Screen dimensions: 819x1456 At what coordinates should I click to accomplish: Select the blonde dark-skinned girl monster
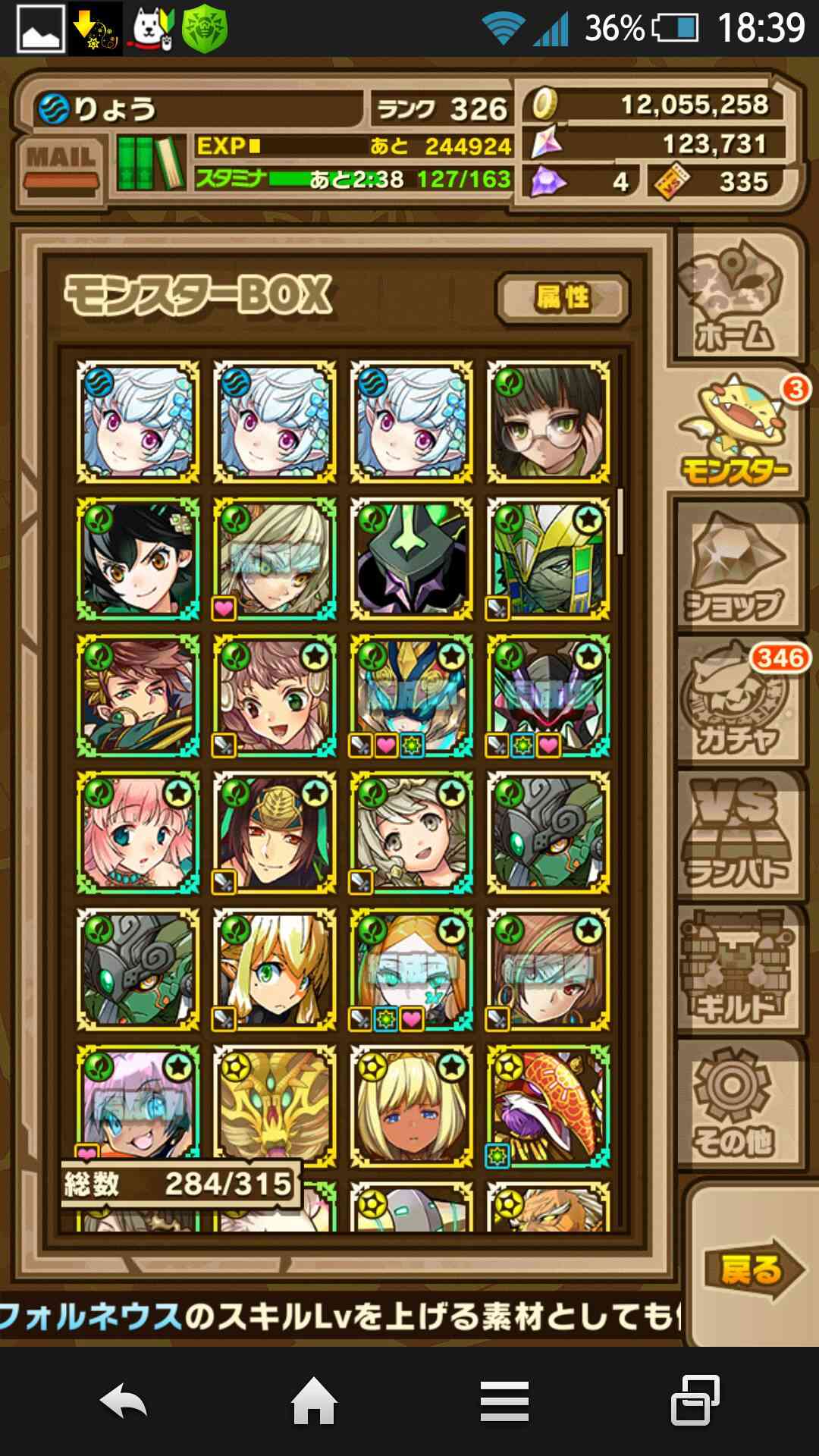[412, 1106]
